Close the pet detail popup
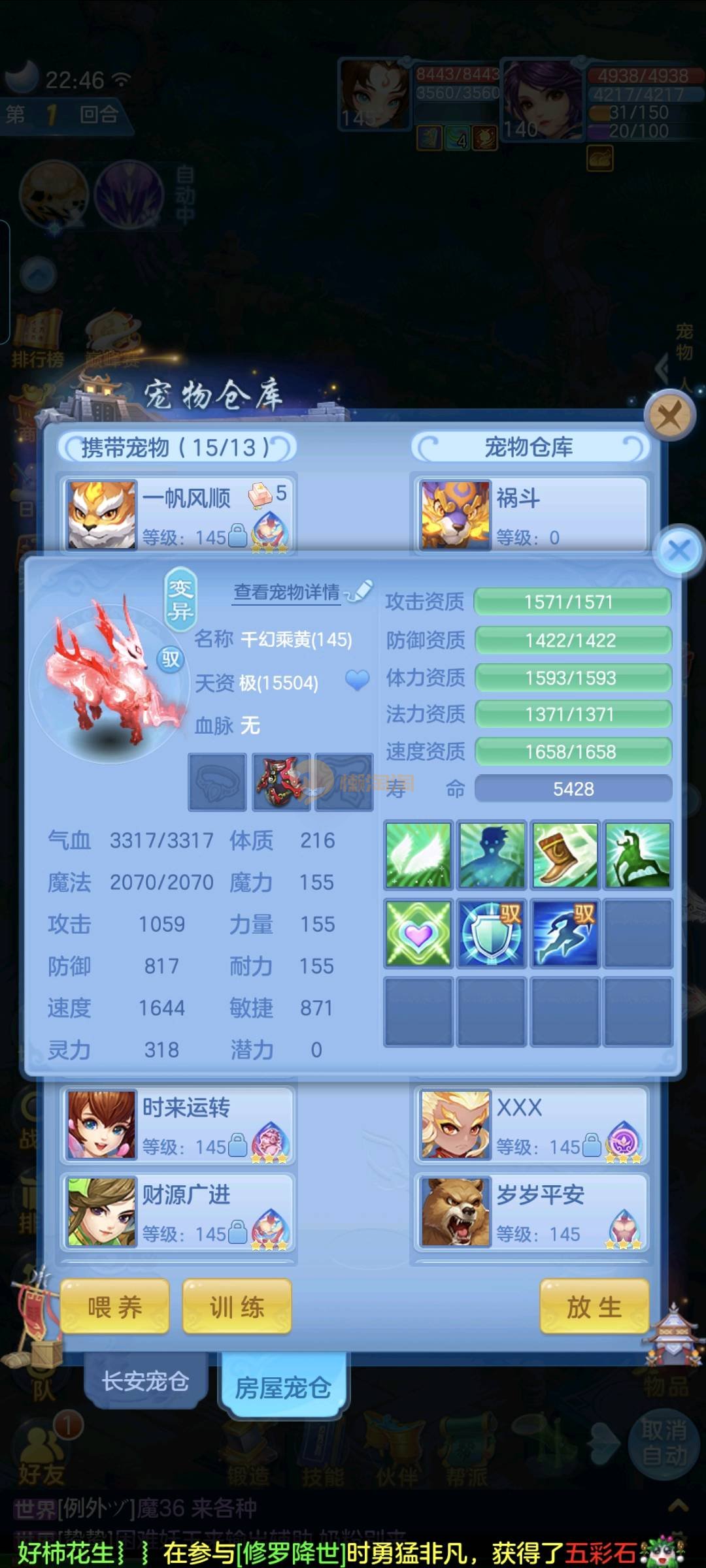 (679, 550)
